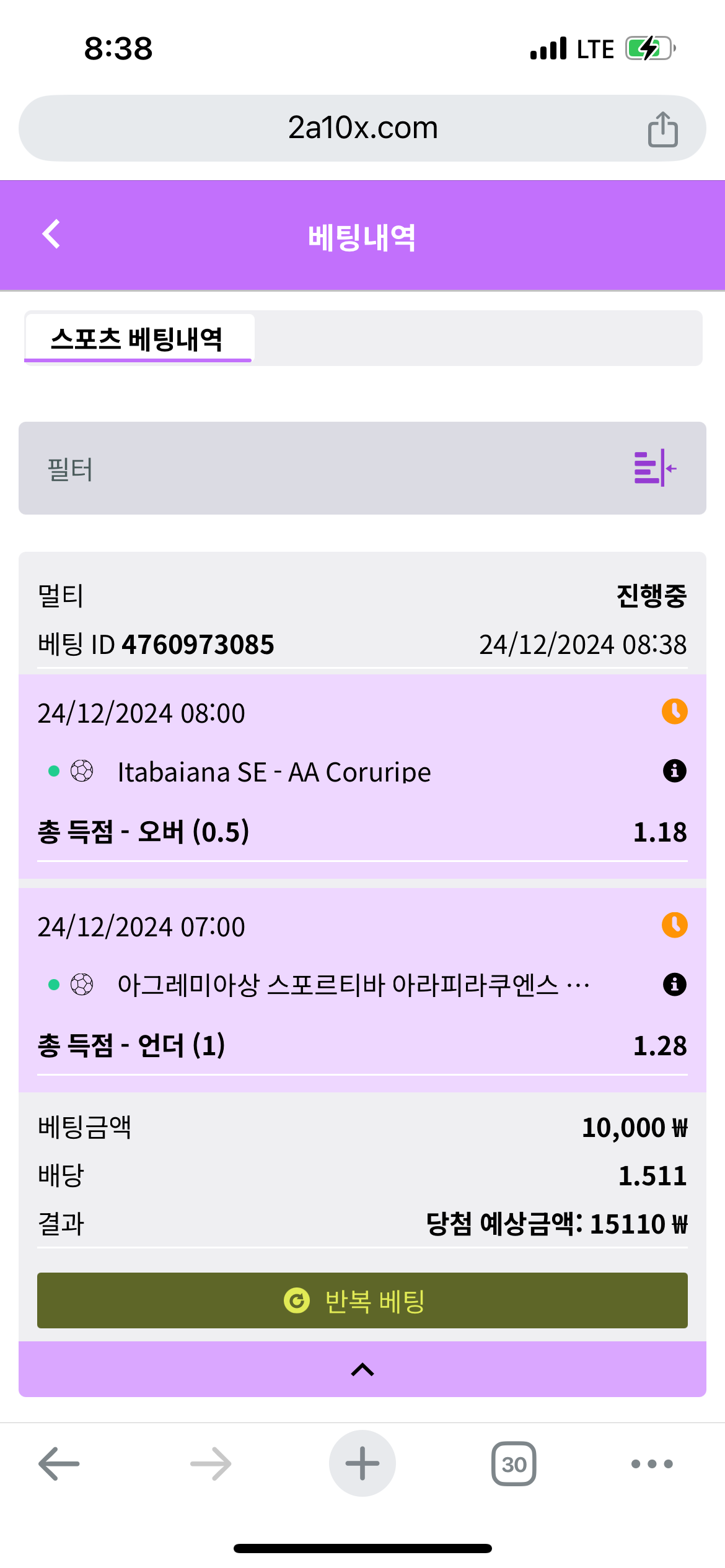This screenshot has width=725, height=1568.
Task: Open the browser's more options menu
Action: tap(651, 1464)
